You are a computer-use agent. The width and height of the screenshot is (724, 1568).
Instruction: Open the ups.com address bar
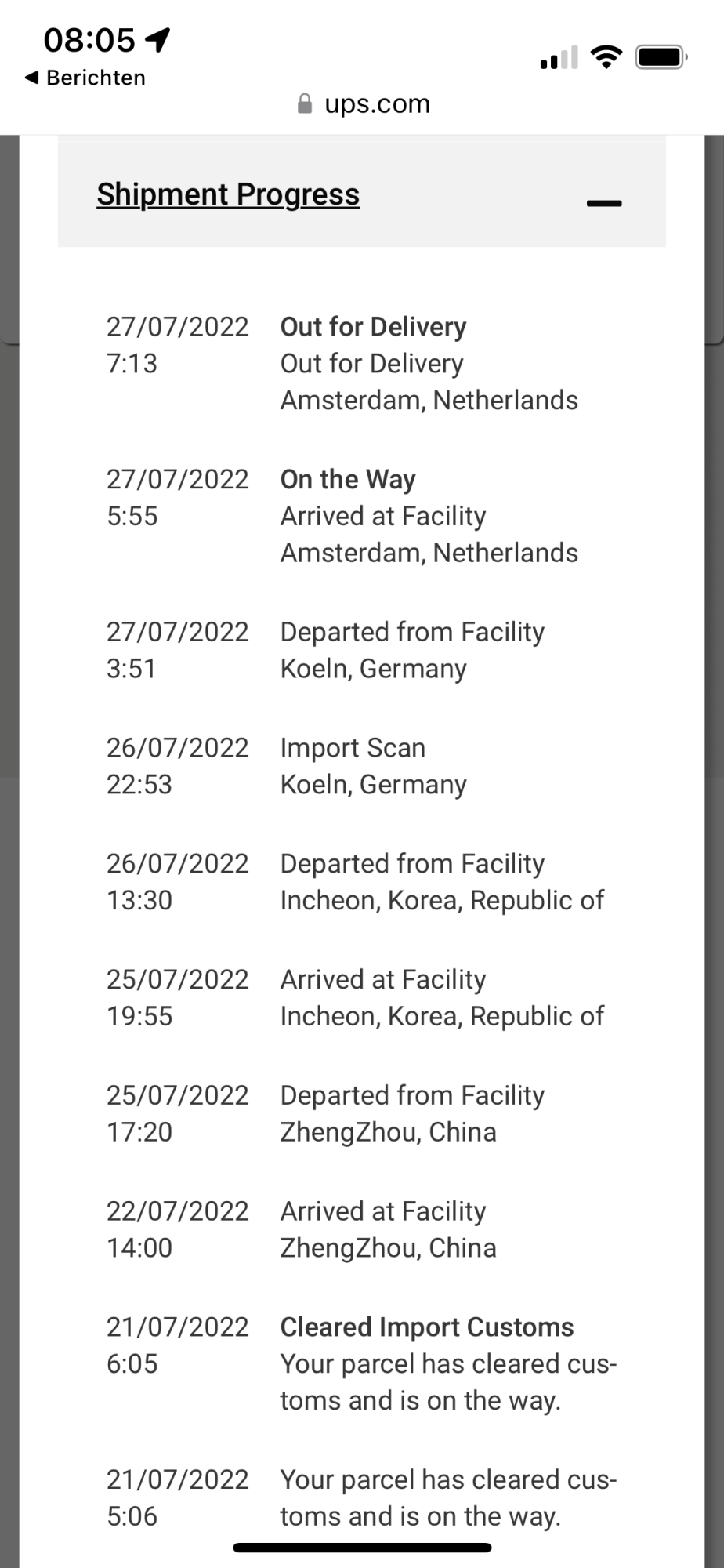pos(364,103)
